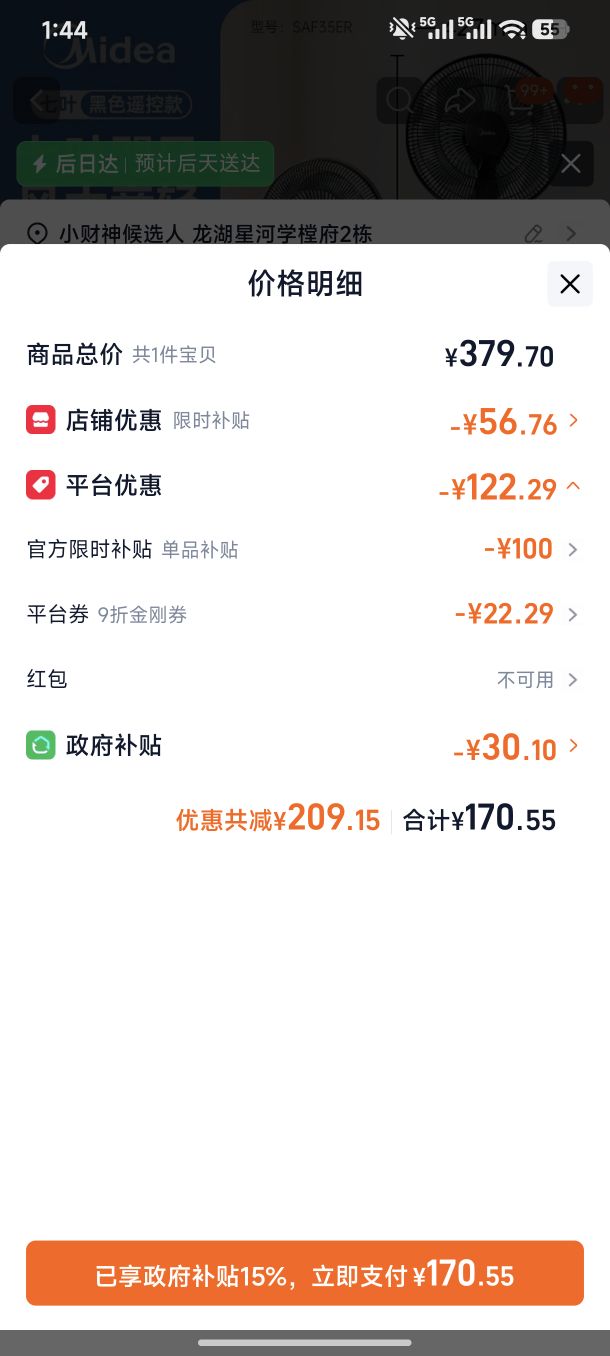View 官方限时补贴 subsidy details

304,549
